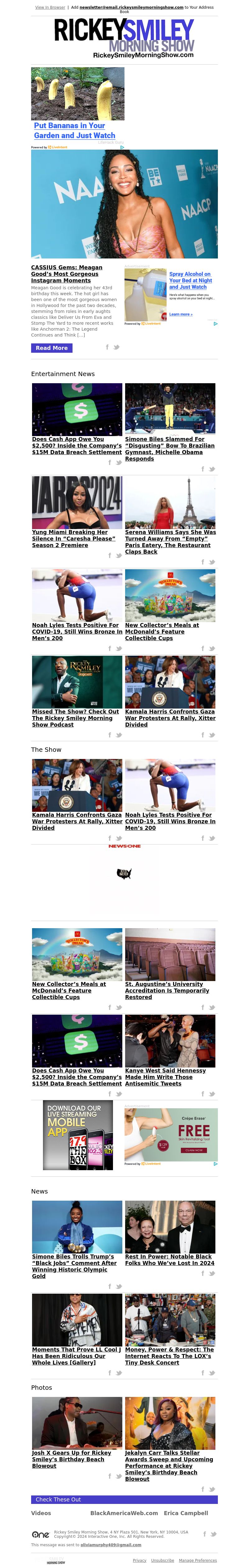Tap the Read More button
249x1568 pixels.
52,348
